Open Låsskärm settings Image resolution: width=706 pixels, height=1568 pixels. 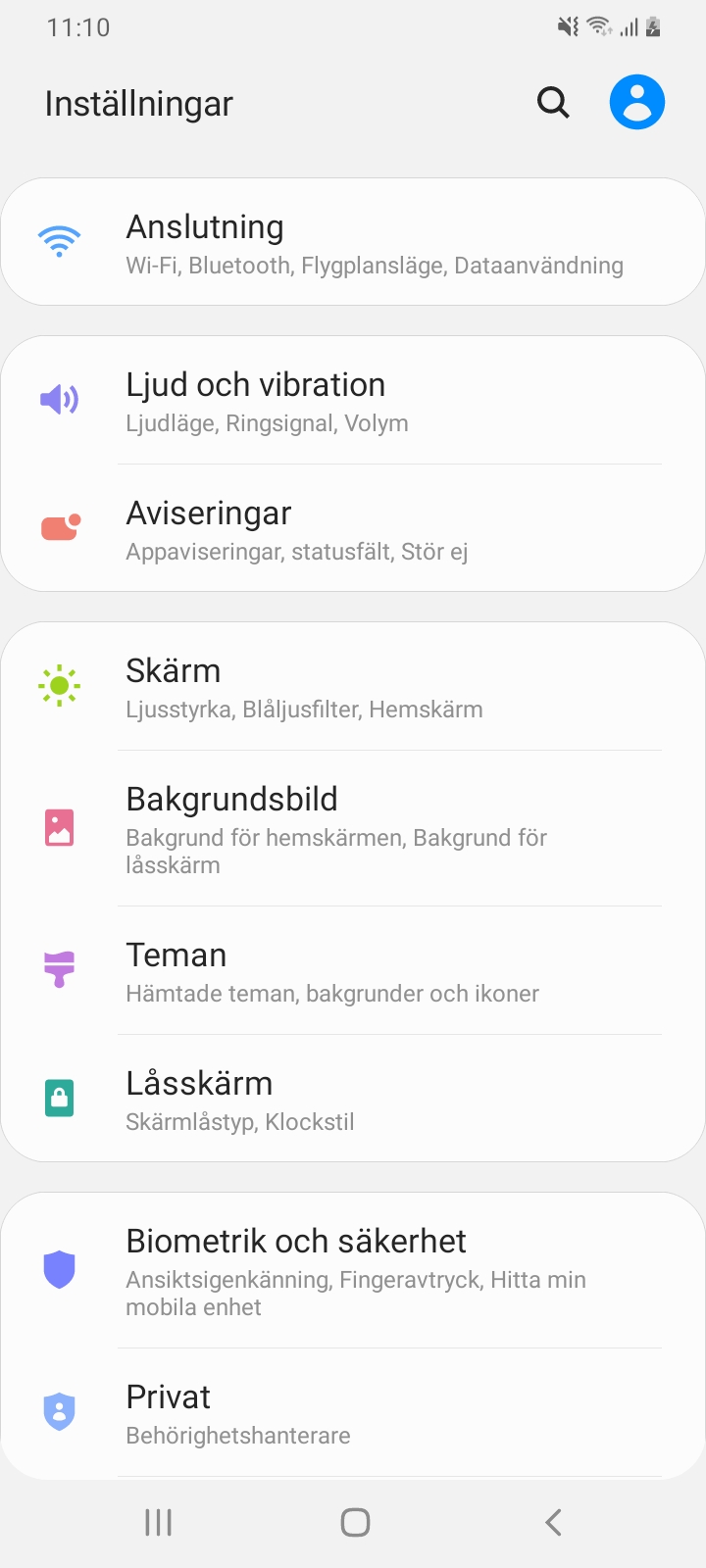pyautogui.click(x=353, y=1100)
